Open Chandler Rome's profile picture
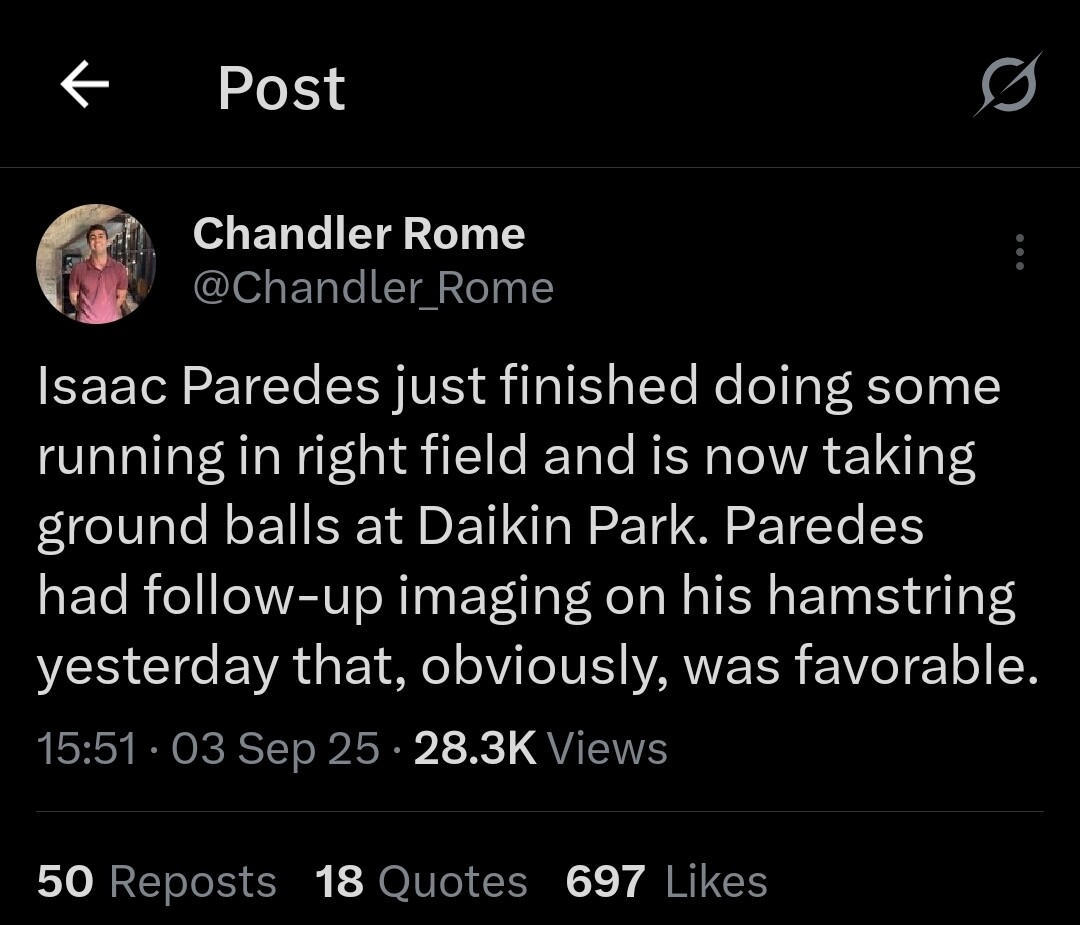The height and width of the screenshot is (925, 1080). coord(96,264)
